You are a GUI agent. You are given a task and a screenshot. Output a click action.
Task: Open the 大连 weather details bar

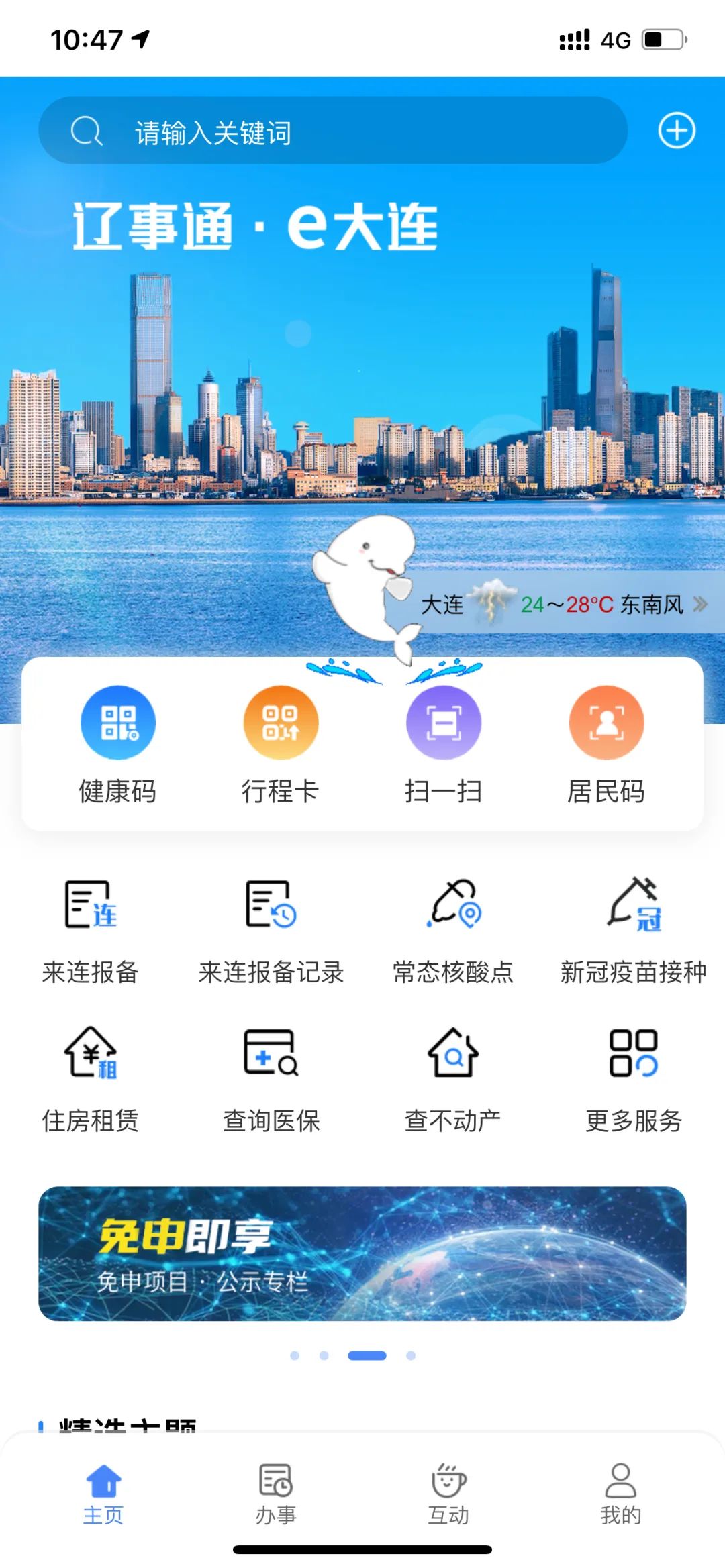click(564, 604)
